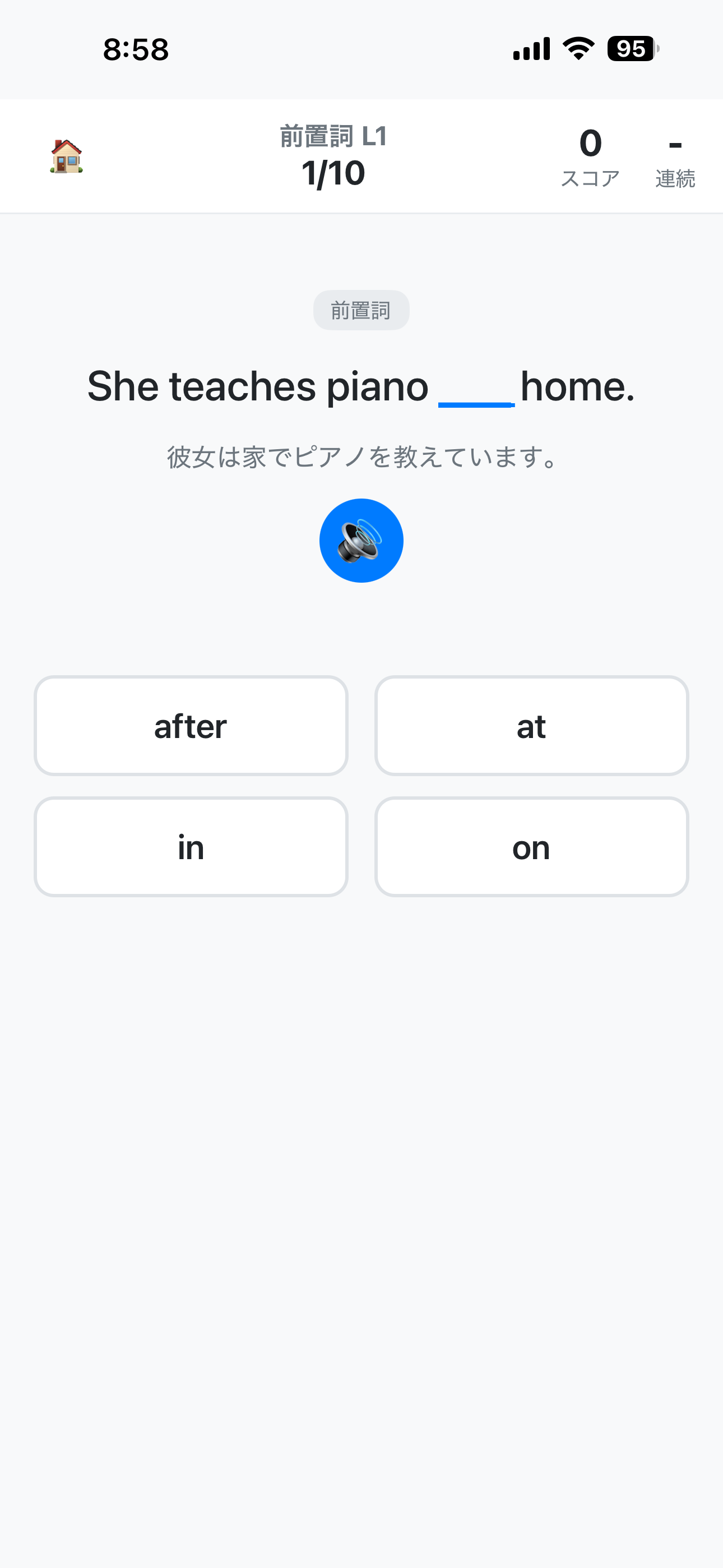Select "at" as the answer
Viewport: 723px width, 1568px height.
pyautogui.click(x=531, y=726)
